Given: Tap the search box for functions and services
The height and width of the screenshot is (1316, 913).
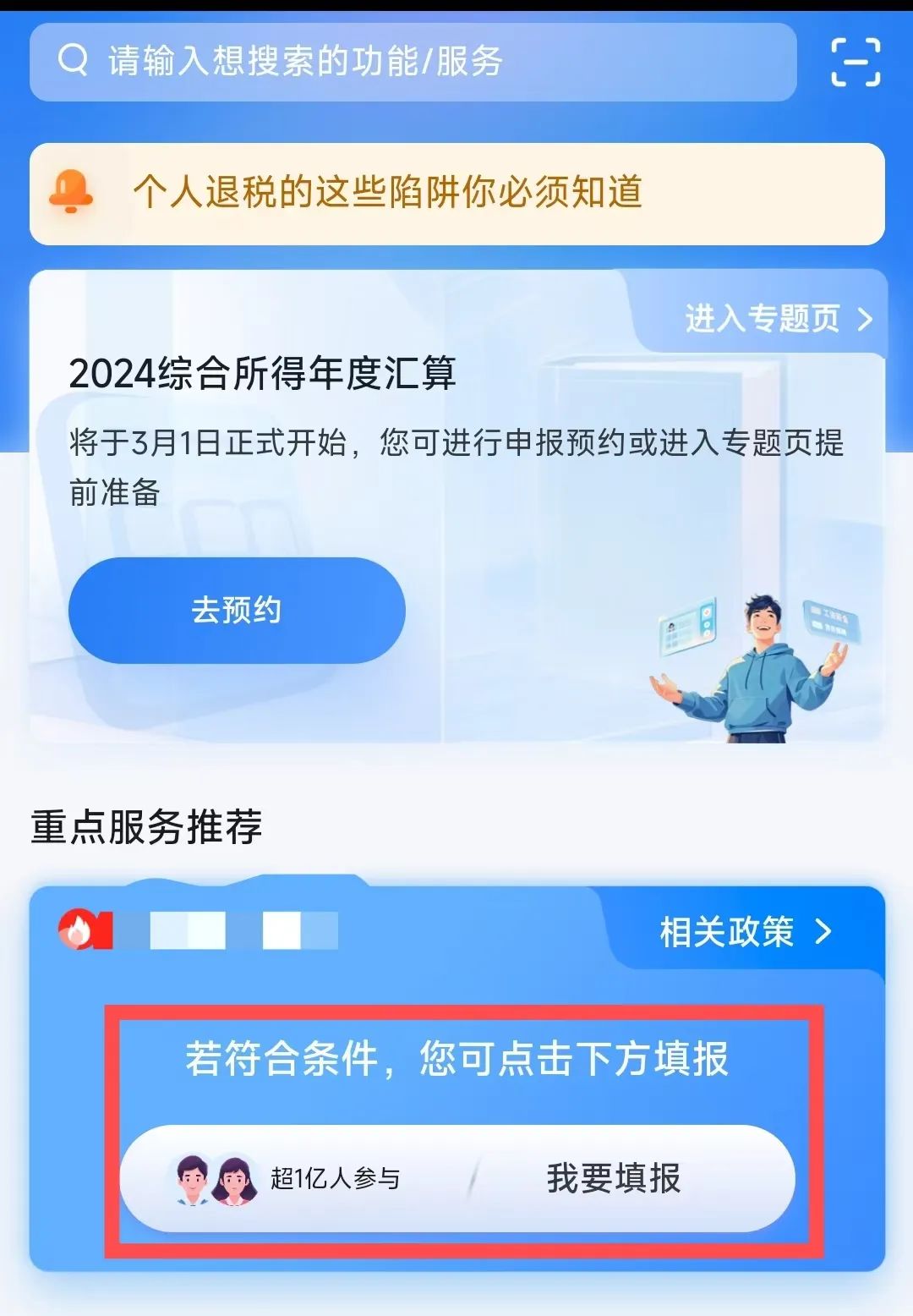Looking at the screenshot, I should 413,62.
